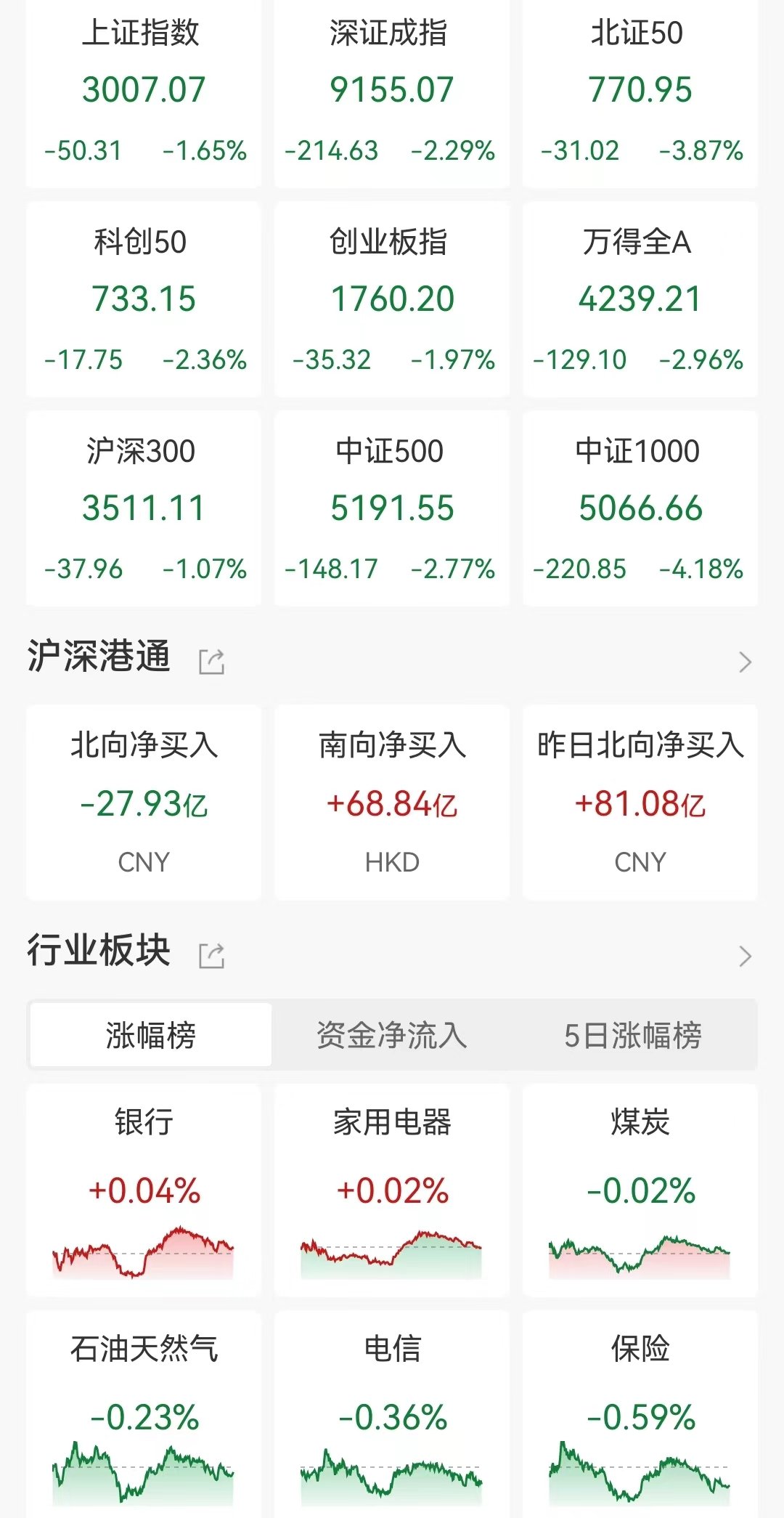This screenshot has width=784, height=1518.
Task: Open the 万得全A index card
Action: [640, 299]
